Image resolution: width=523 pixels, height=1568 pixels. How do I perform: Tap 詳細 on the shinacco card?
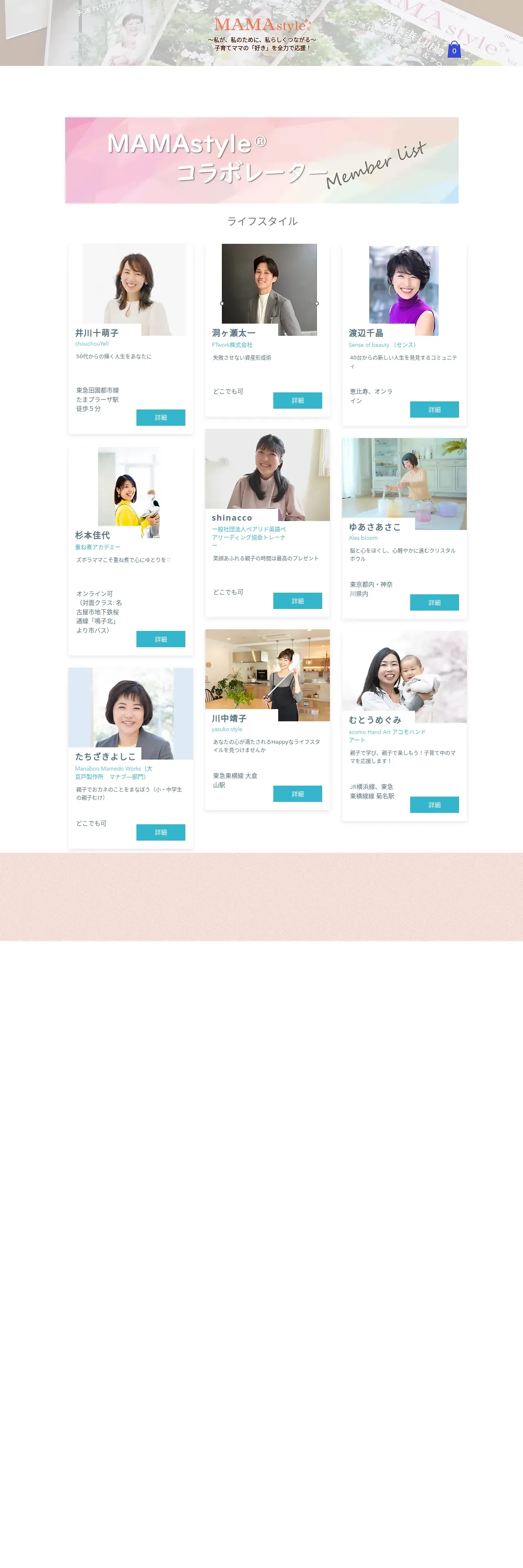[x=298, y=601]
